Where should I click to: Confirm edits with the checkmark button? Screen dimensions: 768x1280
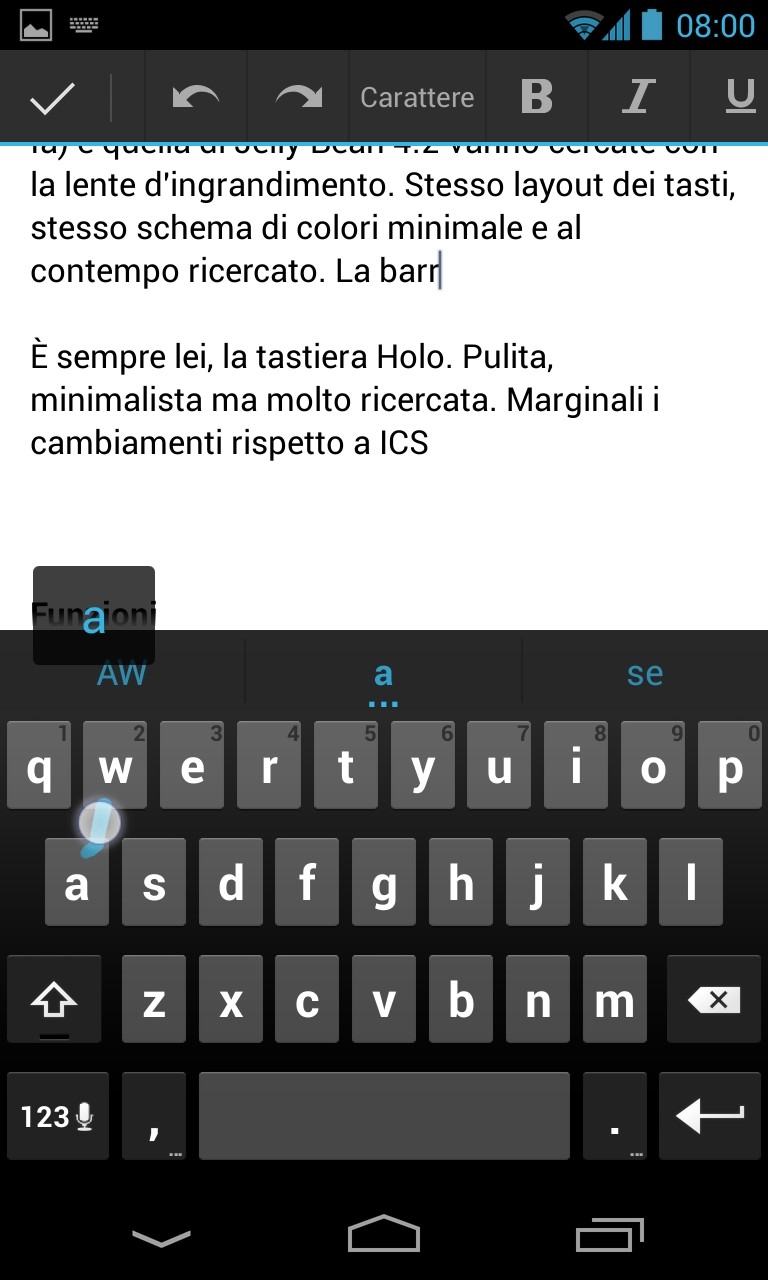click(x=53, y=97)
